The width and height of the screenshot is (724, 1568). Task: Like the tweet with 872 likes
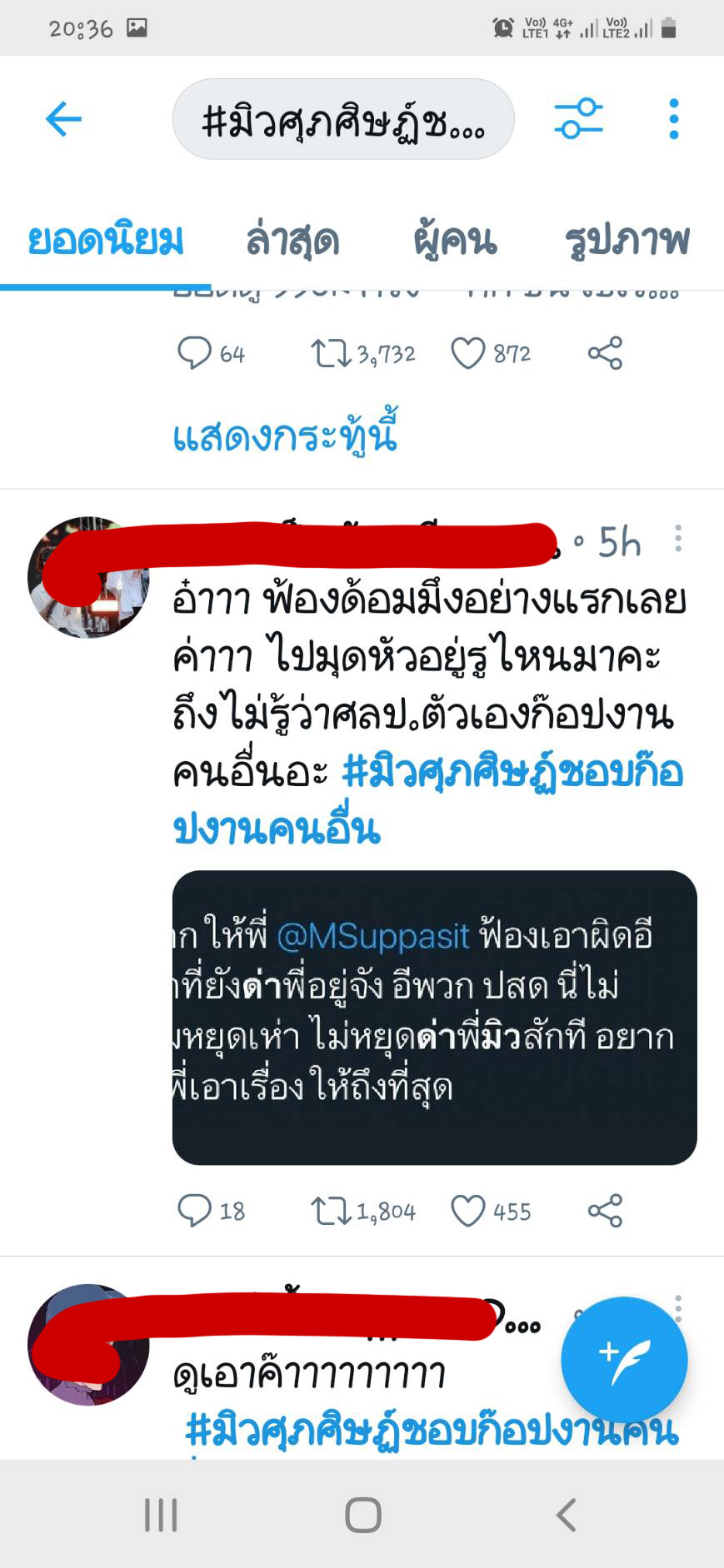[x=467, y=353]
